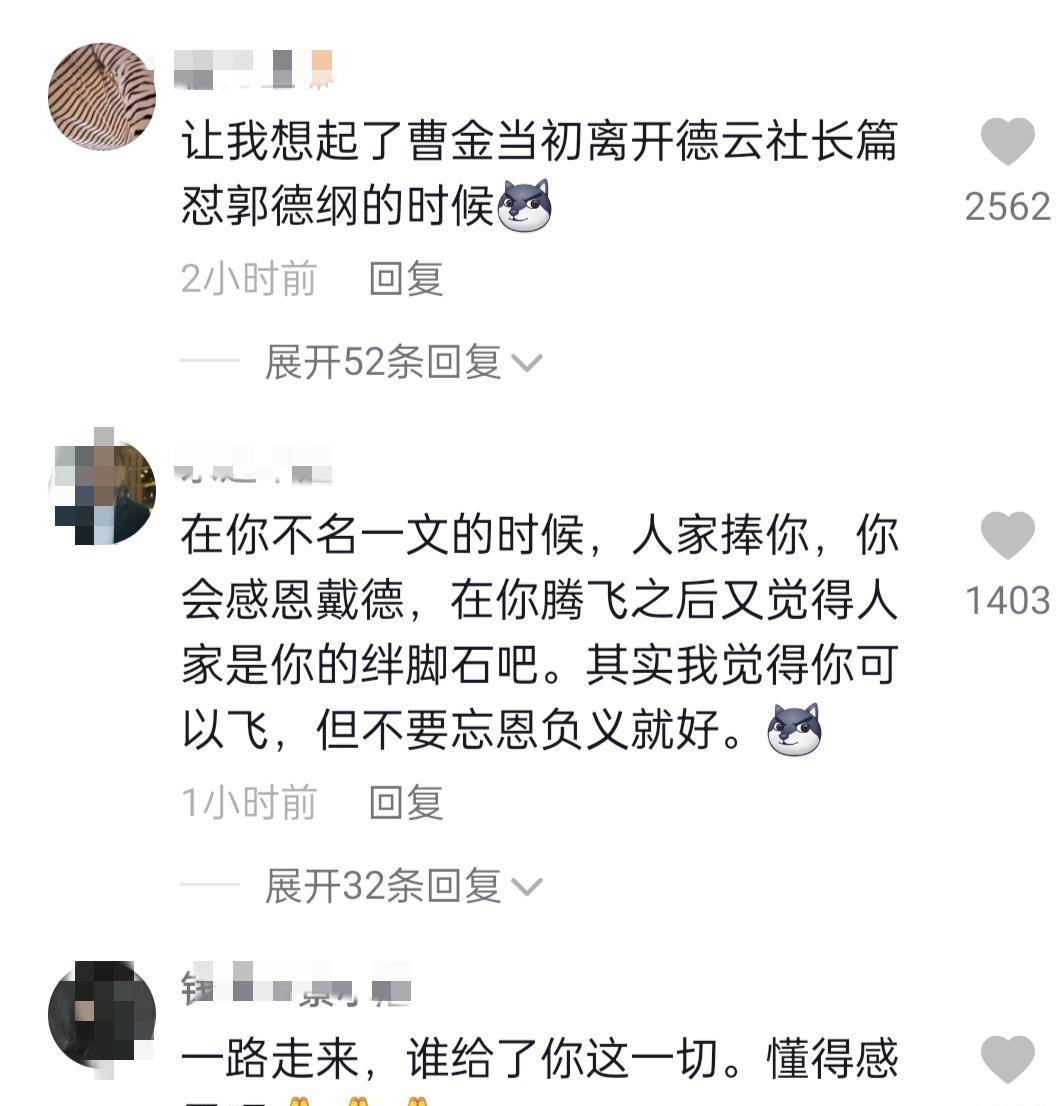The height and width of the screenshot is (1106, 1060).
Task: Like the comment with 1403 likes
Action: tap(1006, 536)
